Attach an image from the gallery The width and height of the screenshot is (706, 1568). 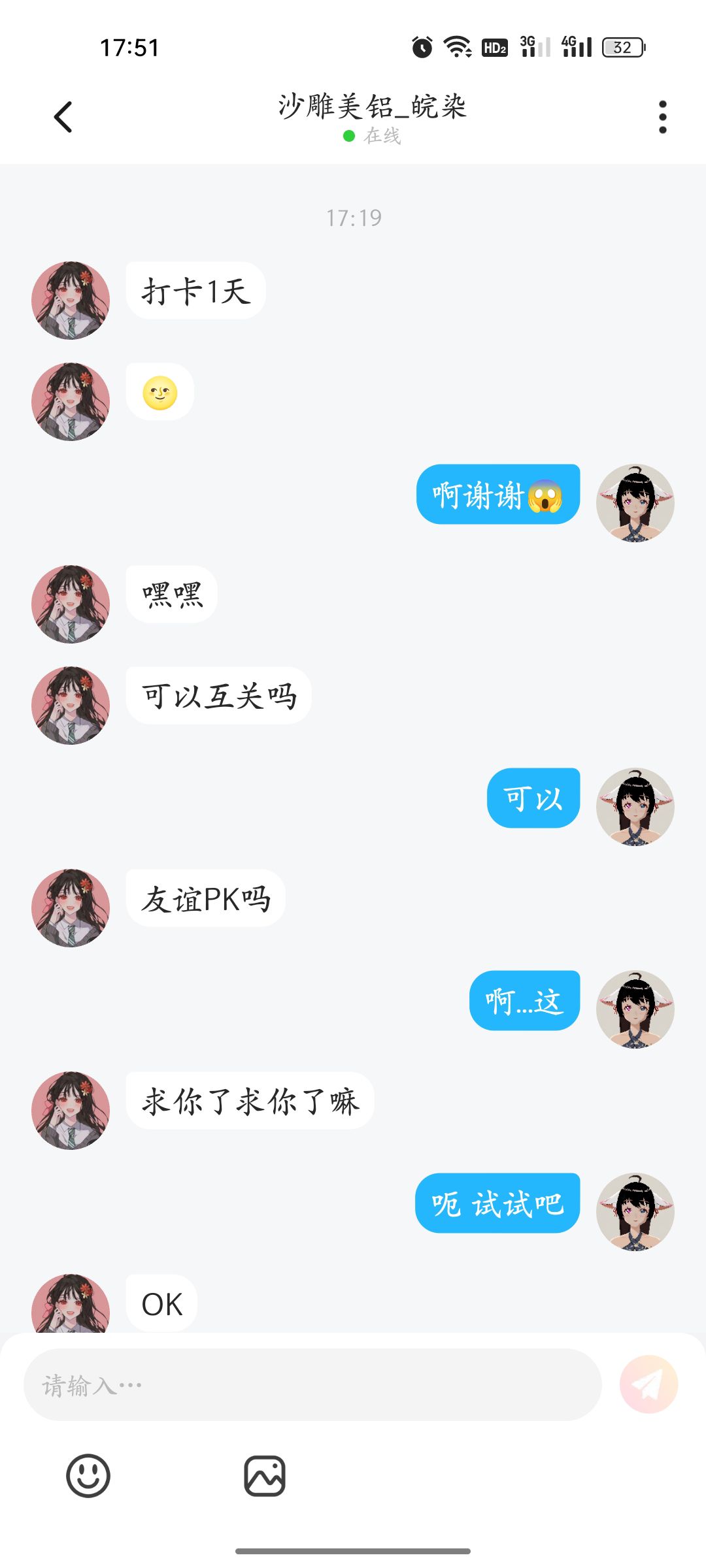coord(265,1476)
